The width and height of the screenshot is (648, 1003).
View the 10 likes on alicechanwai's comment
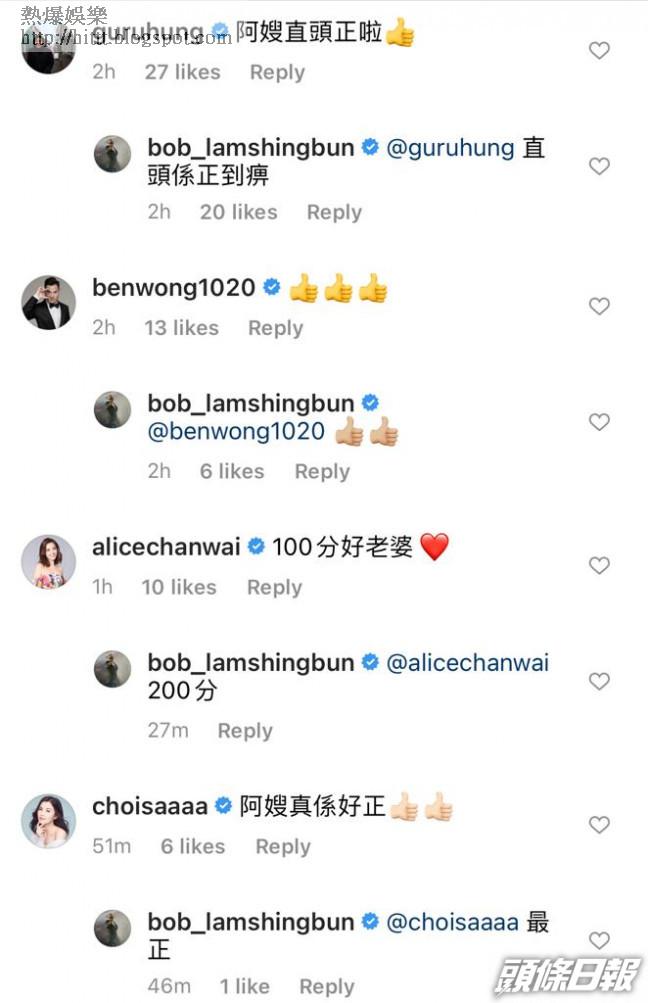coord(179,588)
